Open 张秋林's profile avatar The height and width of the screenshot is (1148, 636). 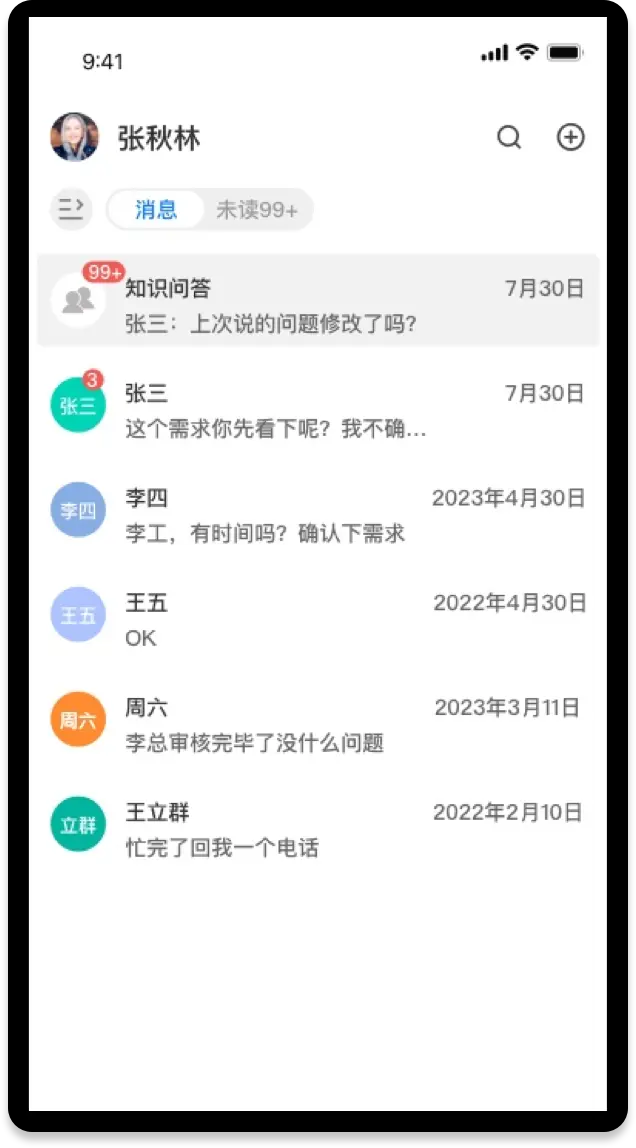(75, 138)
